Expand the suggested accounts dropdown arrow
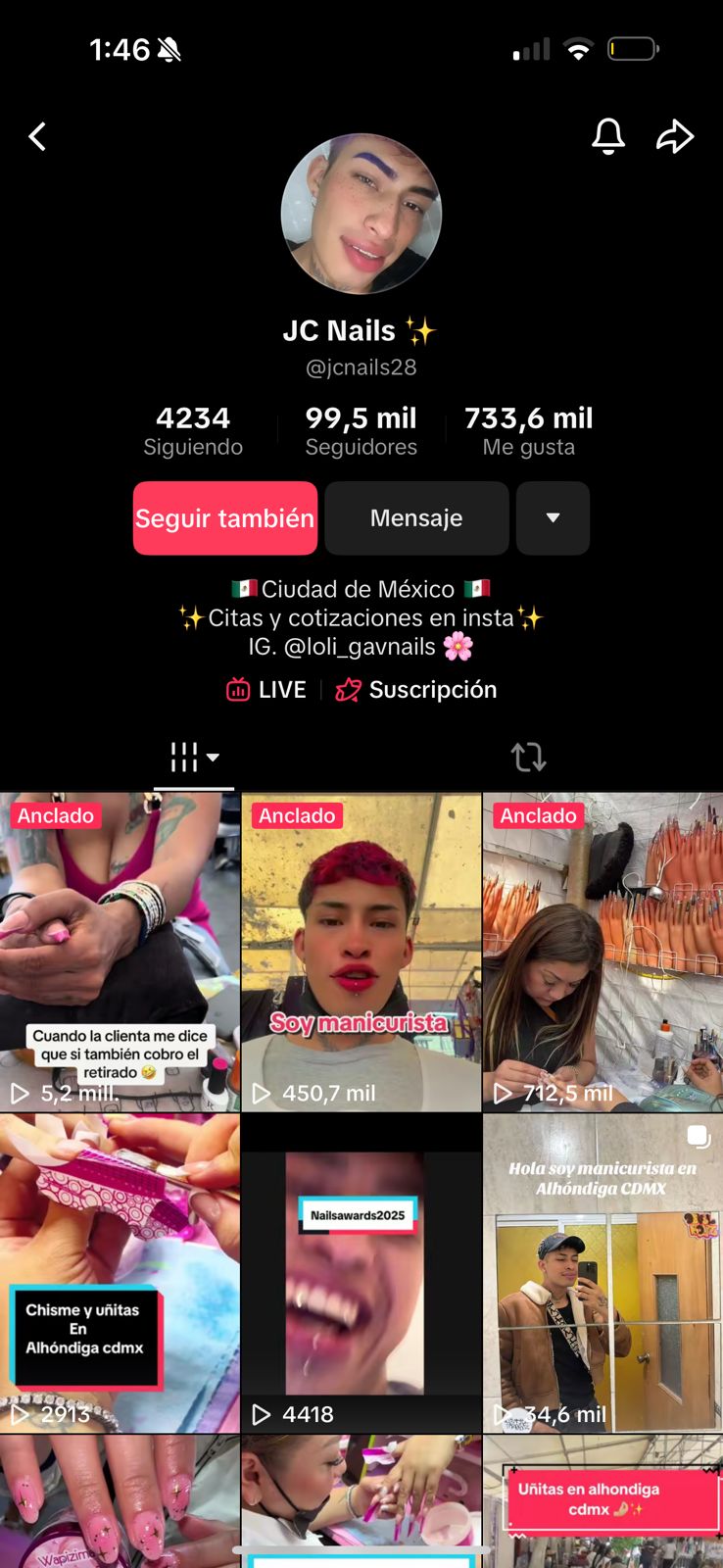 pyautogui.click(x=553, y=518)
